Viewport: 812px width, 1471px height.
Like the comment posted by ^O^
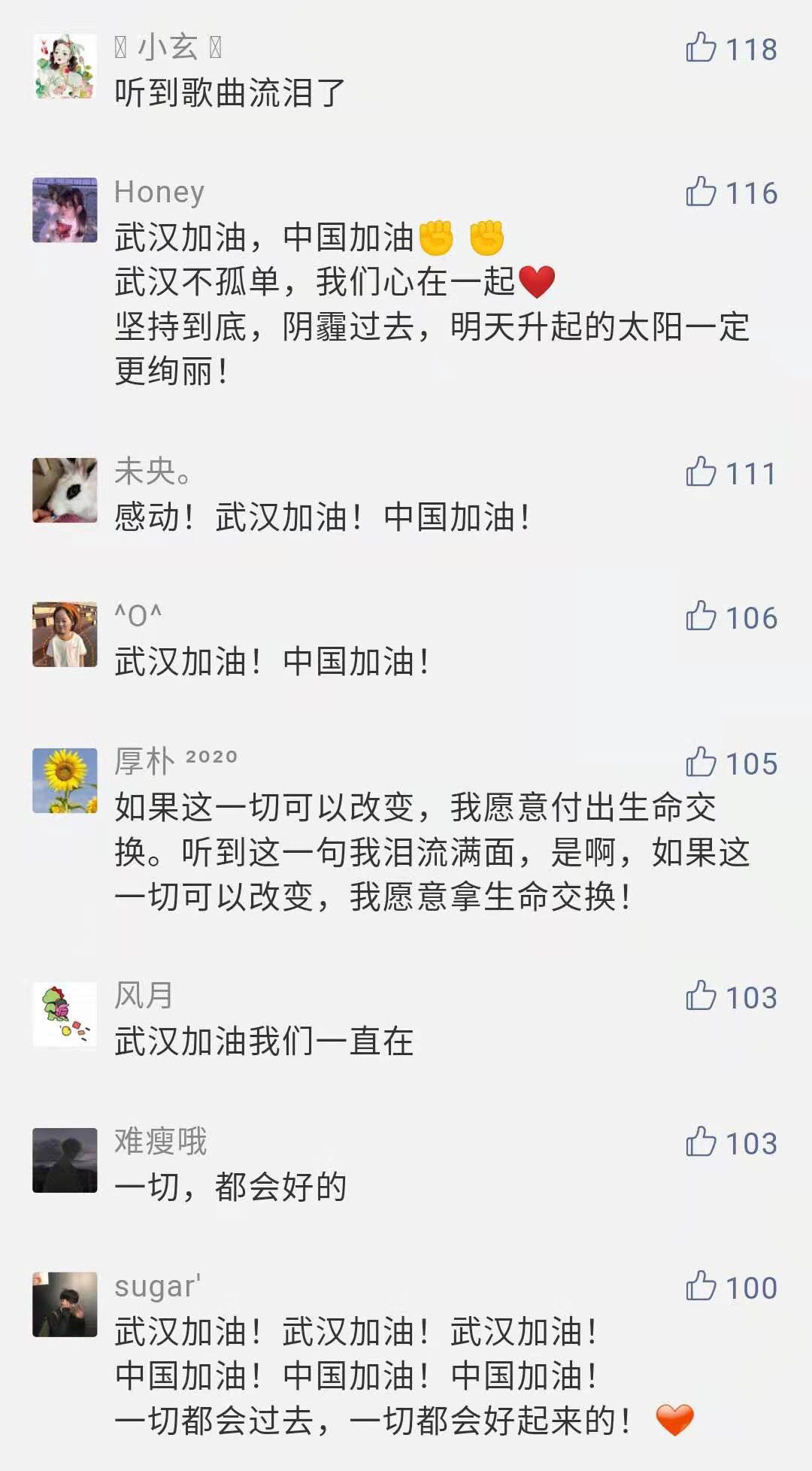click(x=701, y=617)
